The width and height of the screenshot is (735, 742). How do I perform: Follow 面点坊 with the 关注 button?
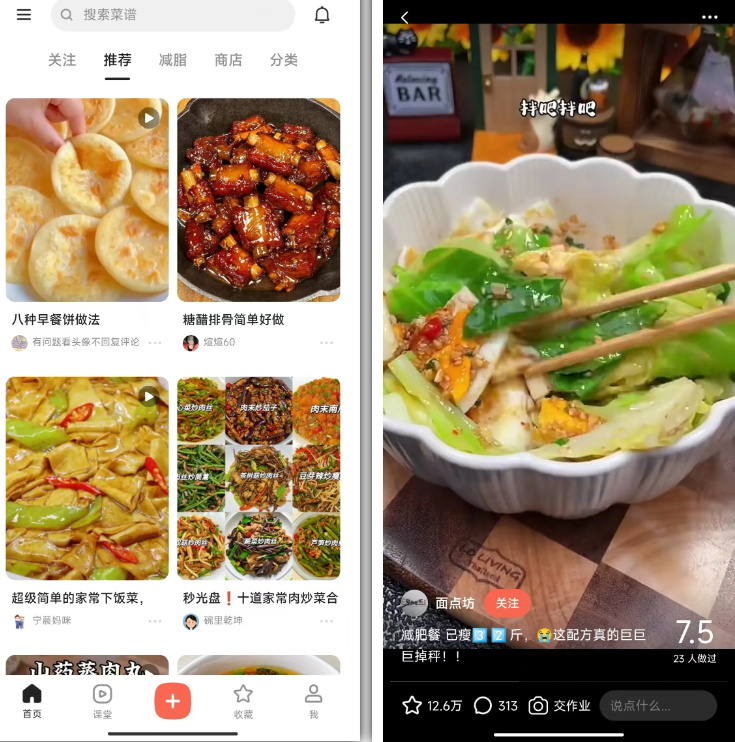(x=507, y=603)
